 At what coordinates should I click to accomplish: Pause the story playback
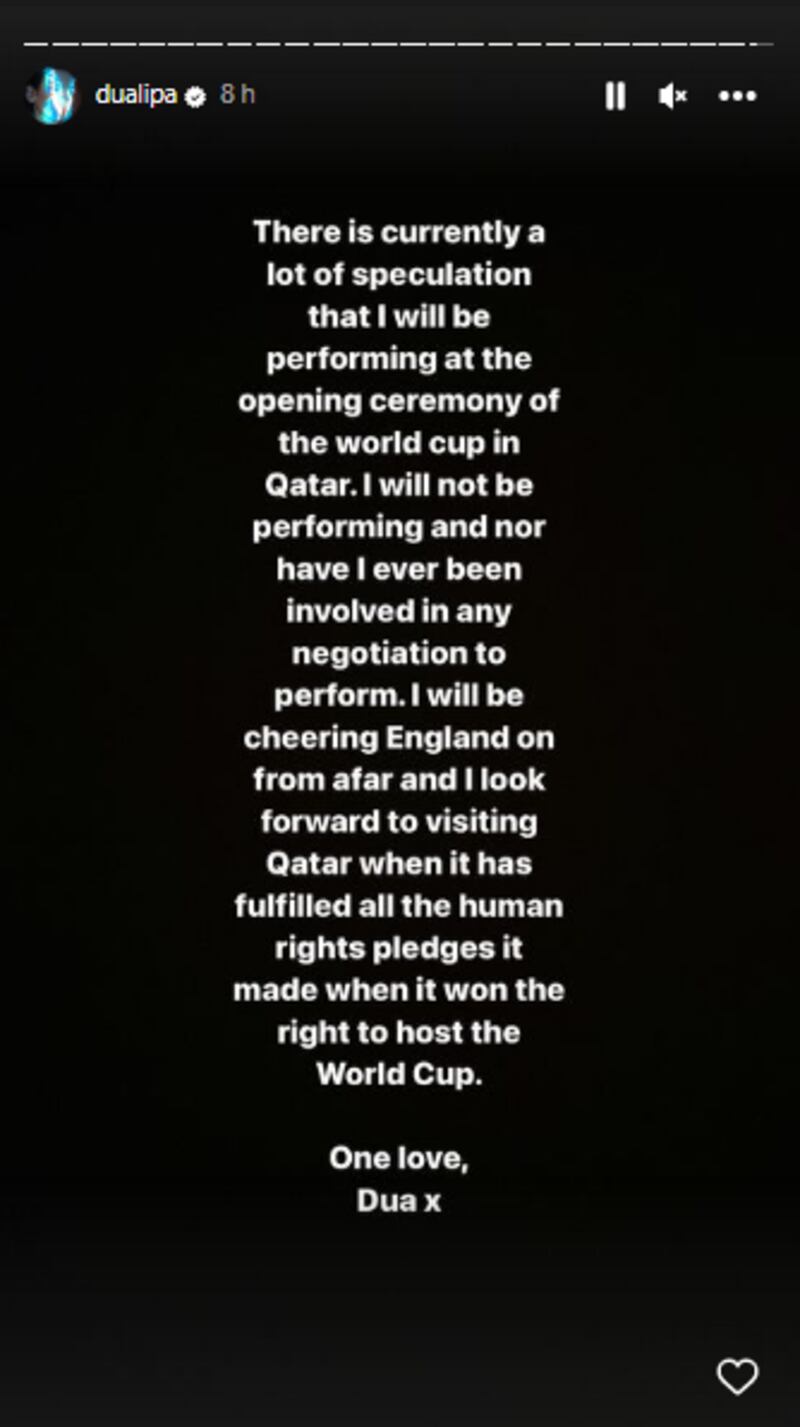click(x=615, y=96)
